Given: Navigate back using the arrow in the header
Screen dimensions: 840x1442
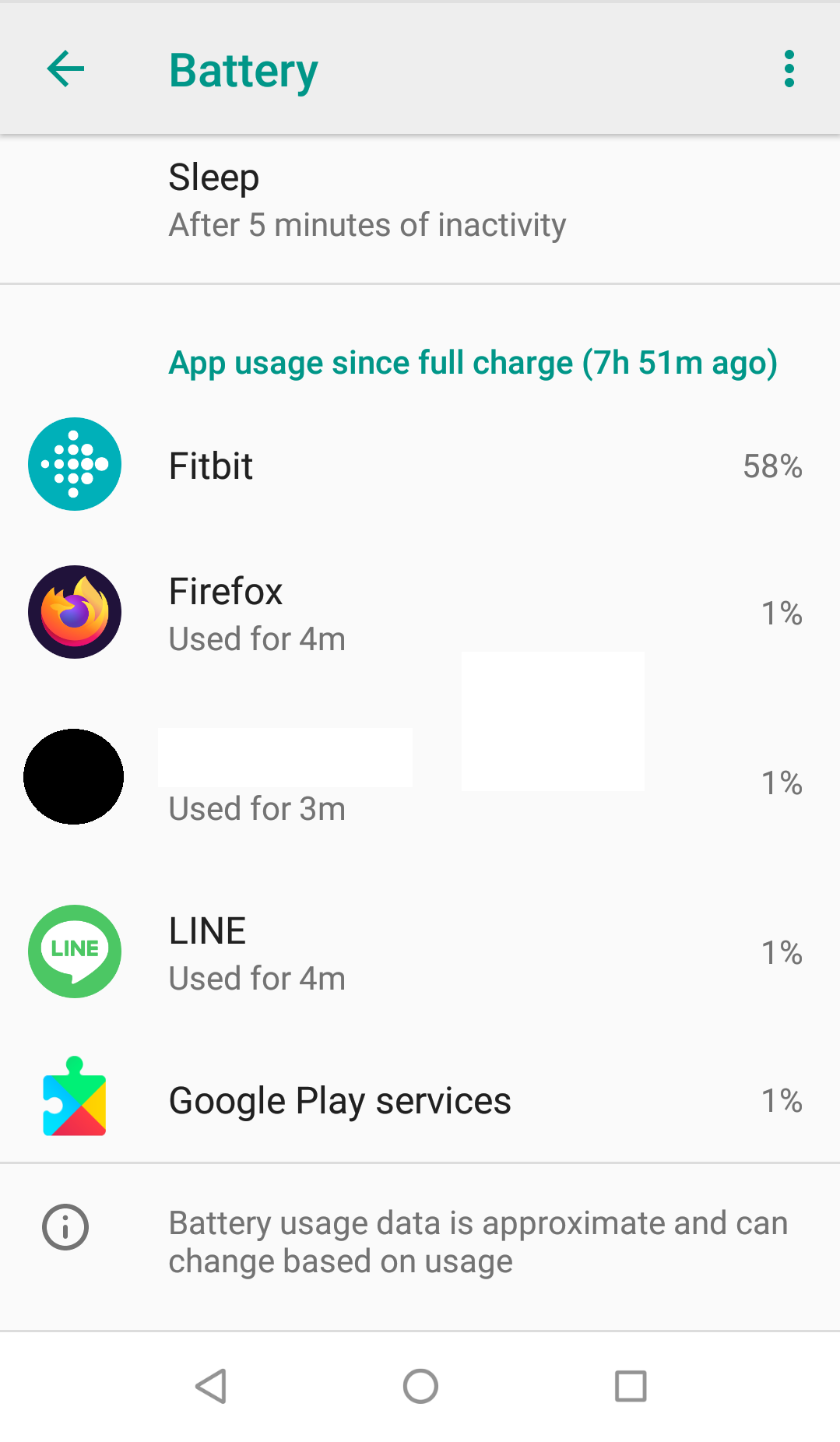Looking at the screenshot, I should coord(65,69).
